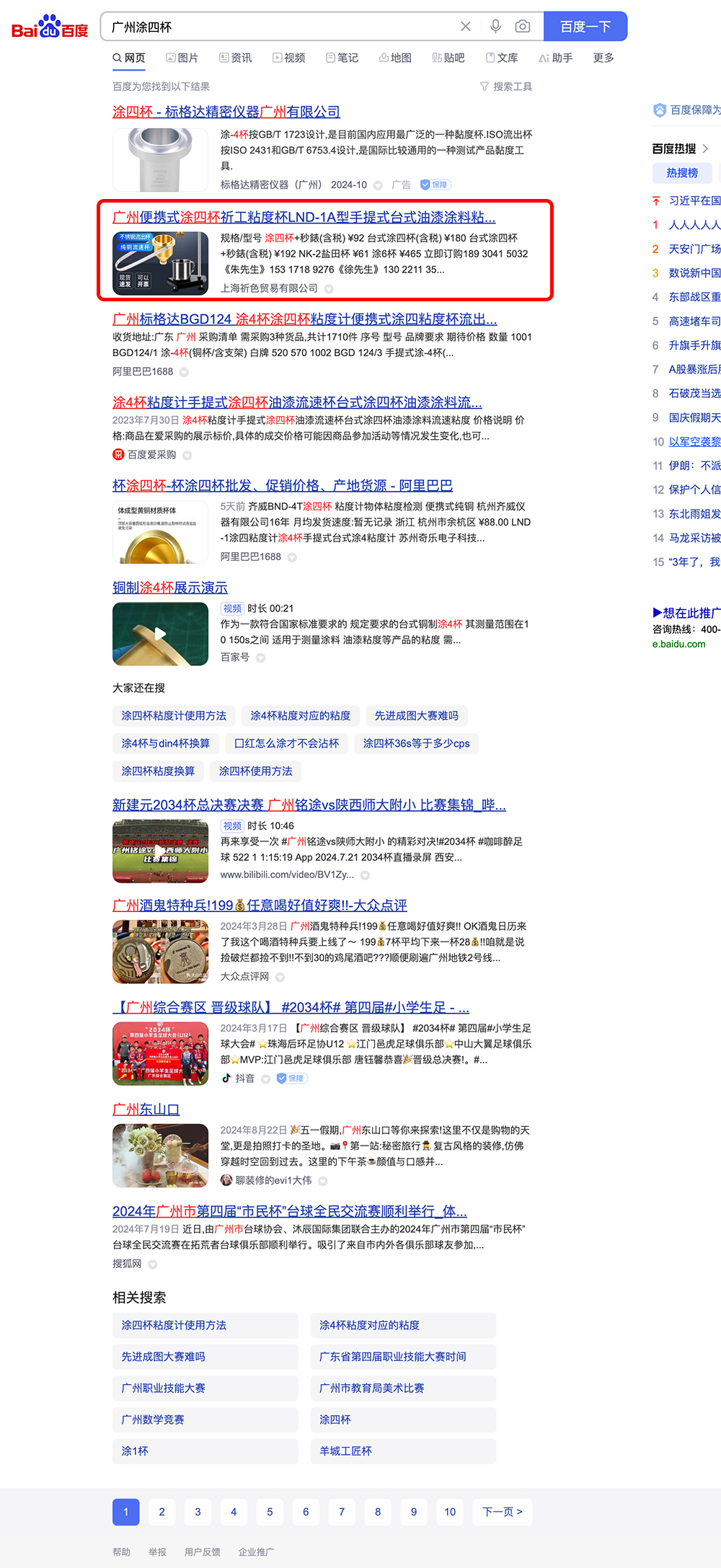This screenshot has height=1568, width=721.
Task: Start voice search with the microphone icon
Action: [x=495, y=27]
